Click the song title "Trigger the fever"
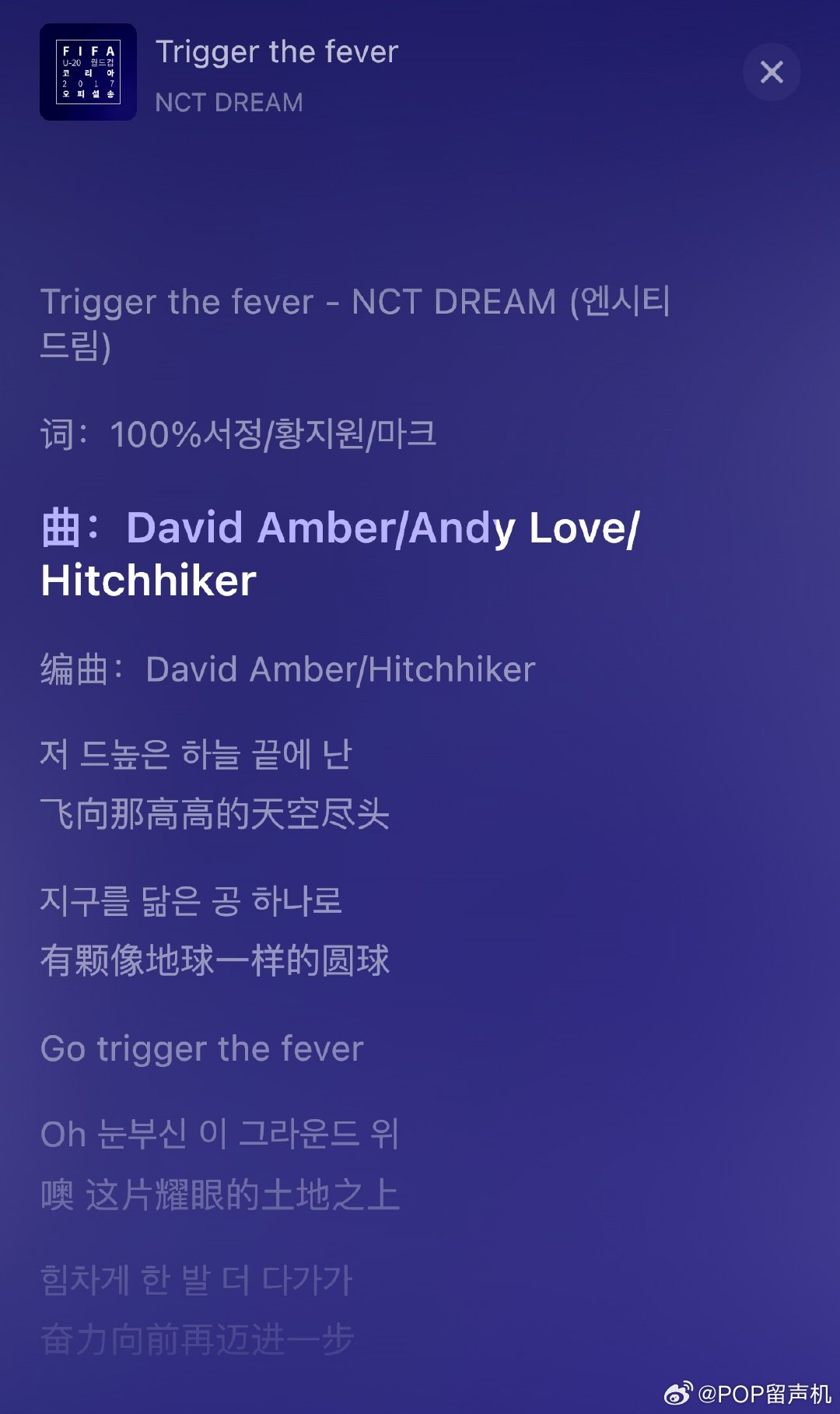 click(x=276, y=51)
